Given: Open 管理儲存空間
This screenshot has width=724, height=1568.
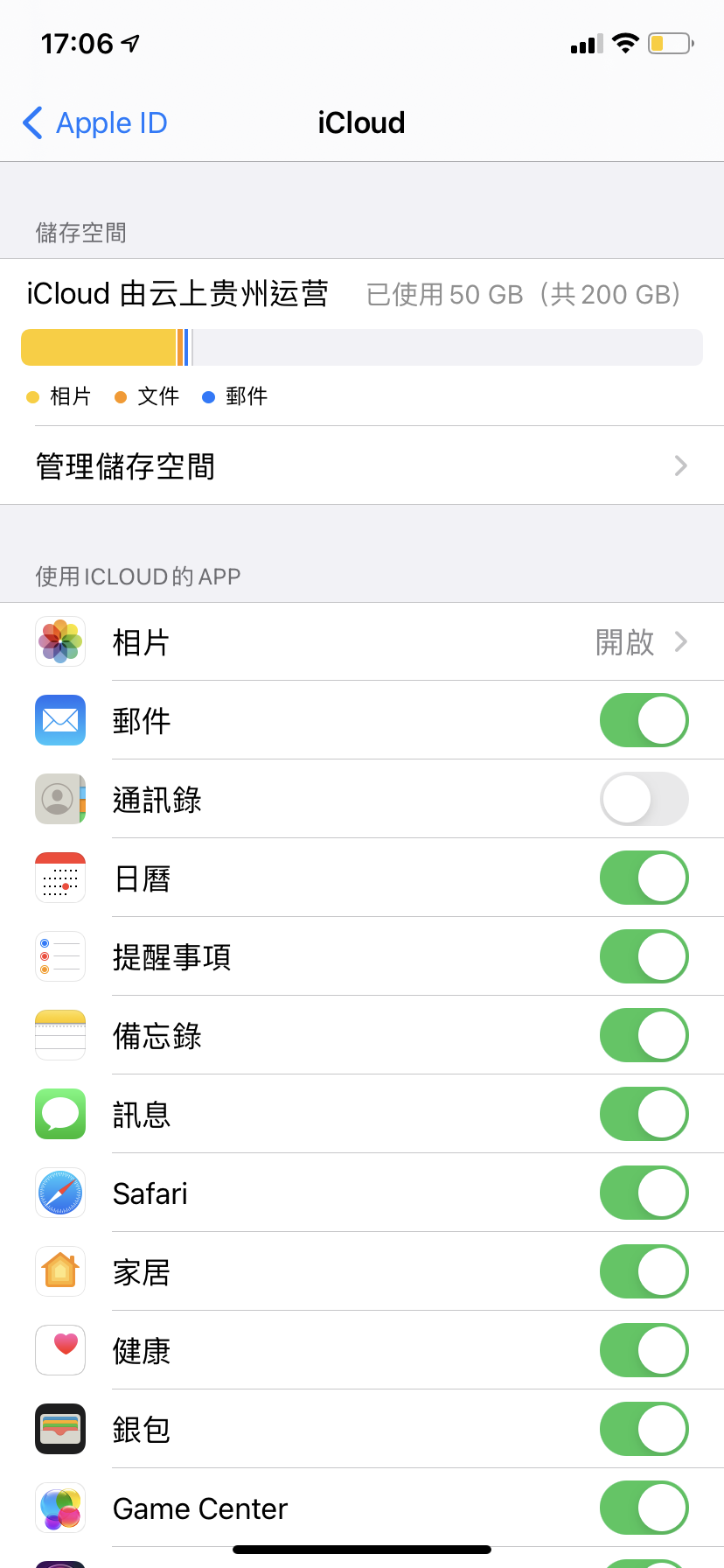Looking at the screenshot, I should click(362, 466).
